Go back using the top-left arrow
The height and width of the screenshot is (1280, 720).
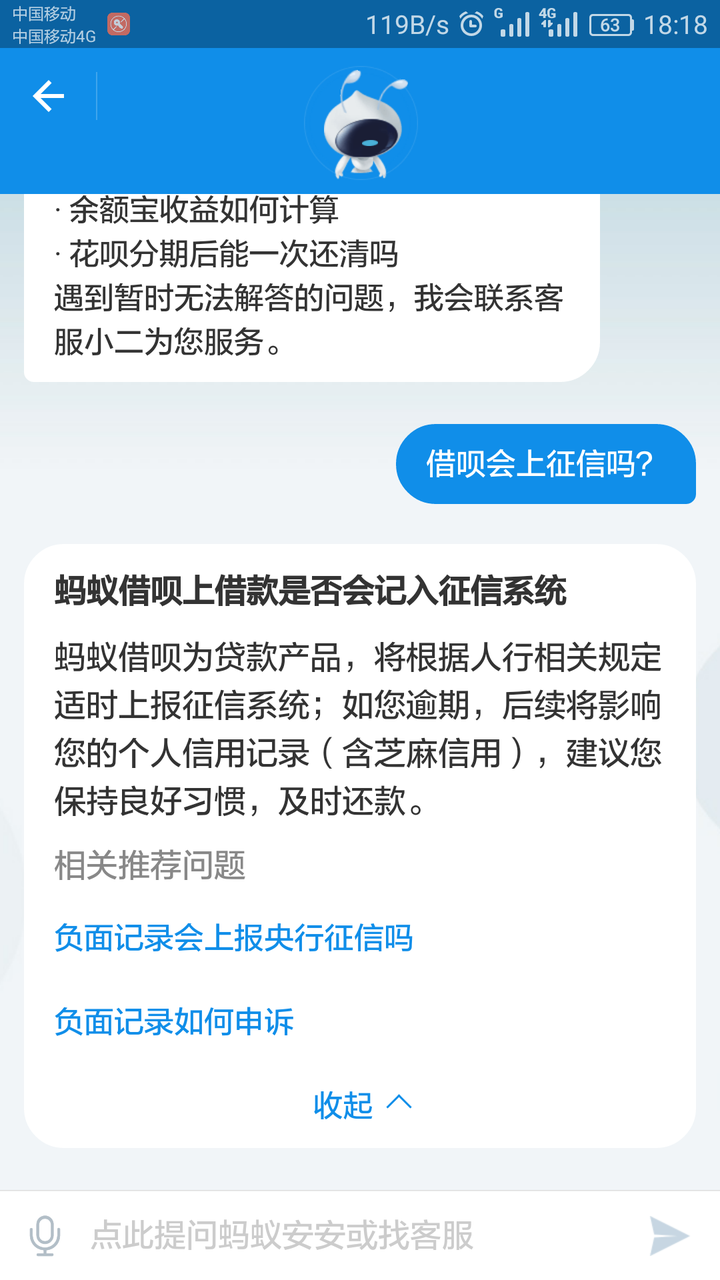[48, 96]
